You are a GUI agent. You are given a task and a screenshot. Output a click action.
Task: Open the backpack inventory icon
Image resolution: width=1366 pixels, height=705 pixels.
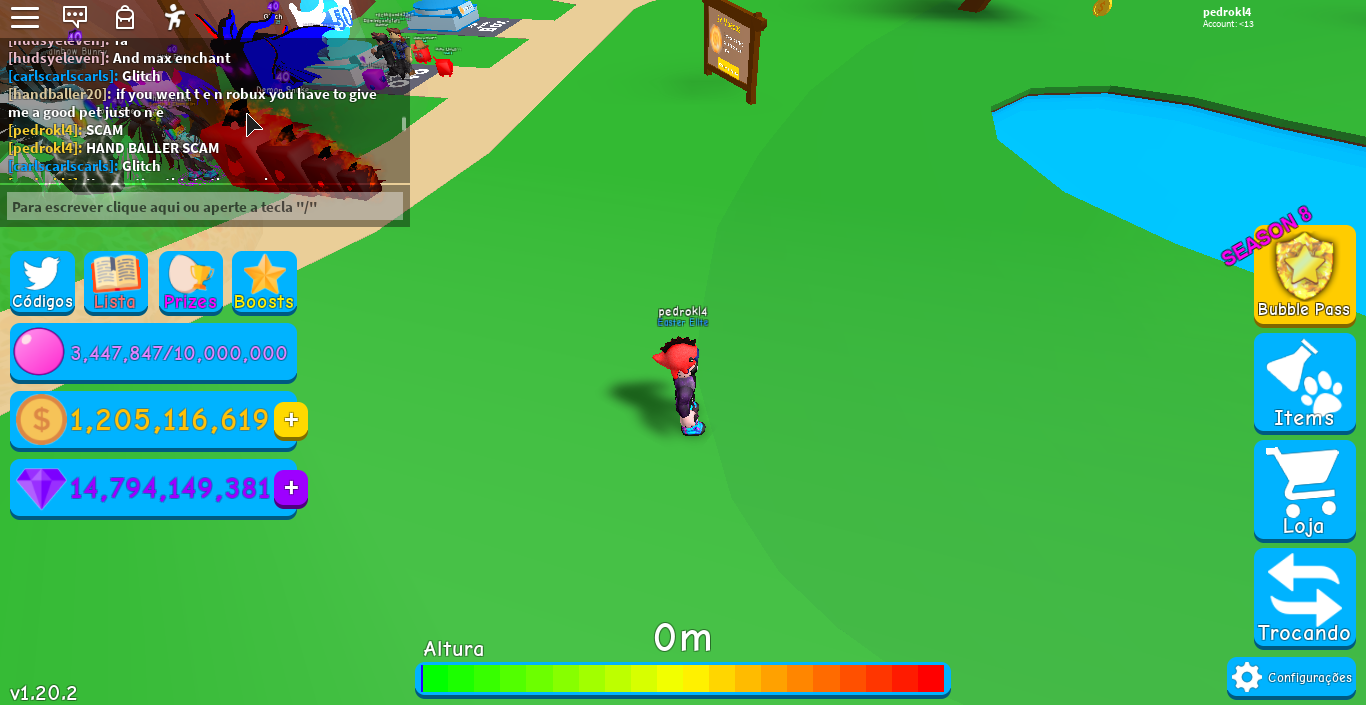(x=125, y=16)
